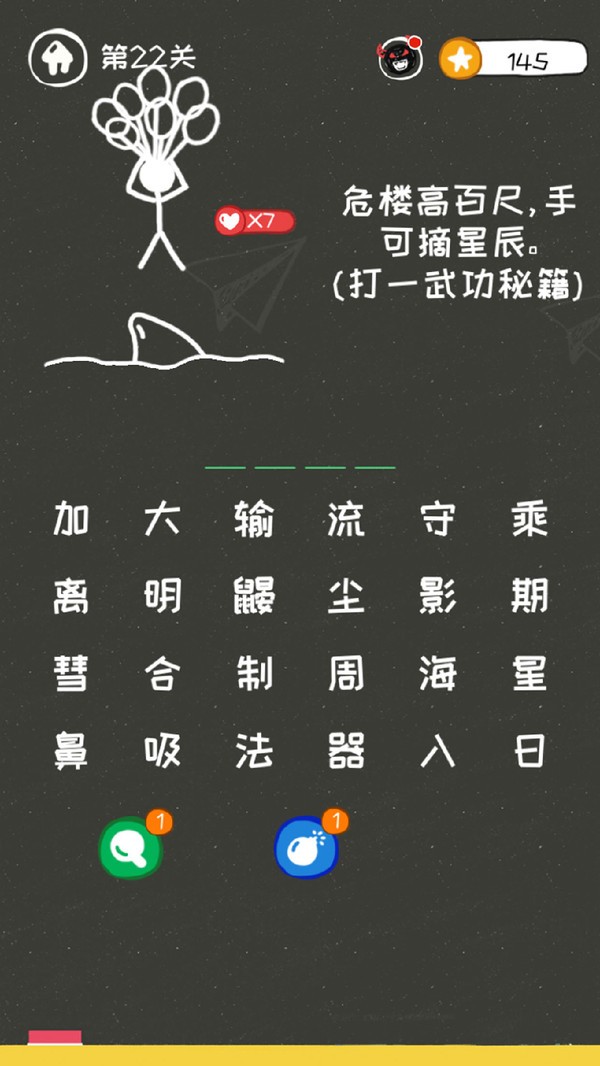
Task: Select the character 大
Action: (162, 521)
